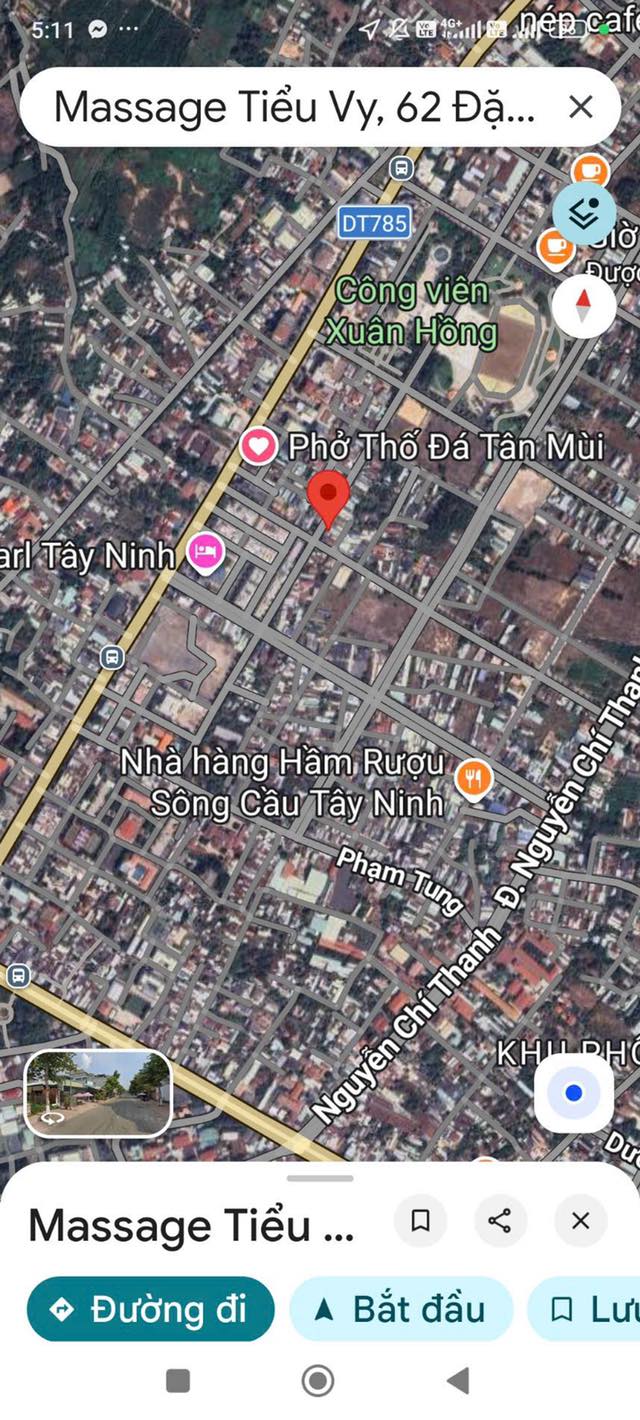
Task: Tap the system home button
Action: (318, 1381)
